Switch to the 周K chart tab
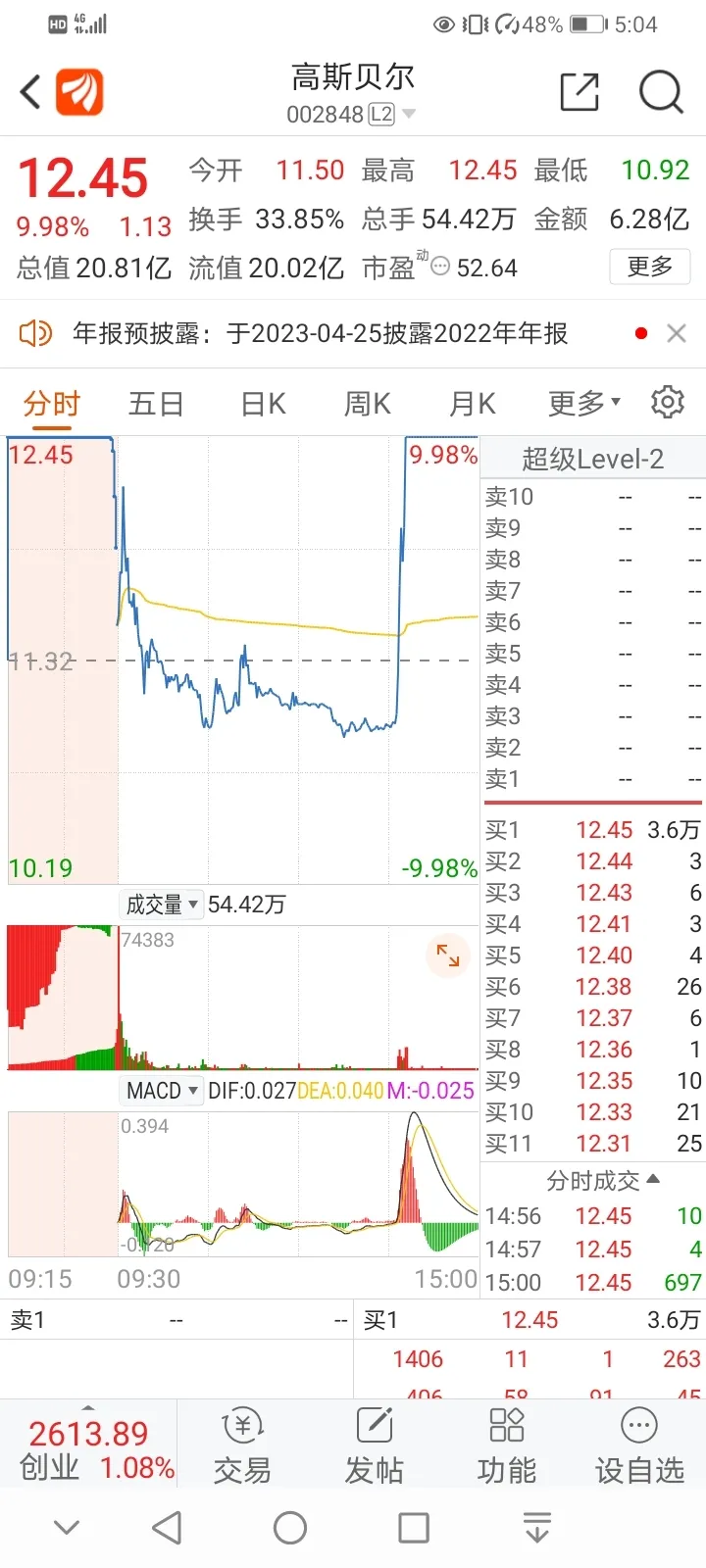Image resolution: width=706 pixels, height=1568 pixels. tap(368, 404)
